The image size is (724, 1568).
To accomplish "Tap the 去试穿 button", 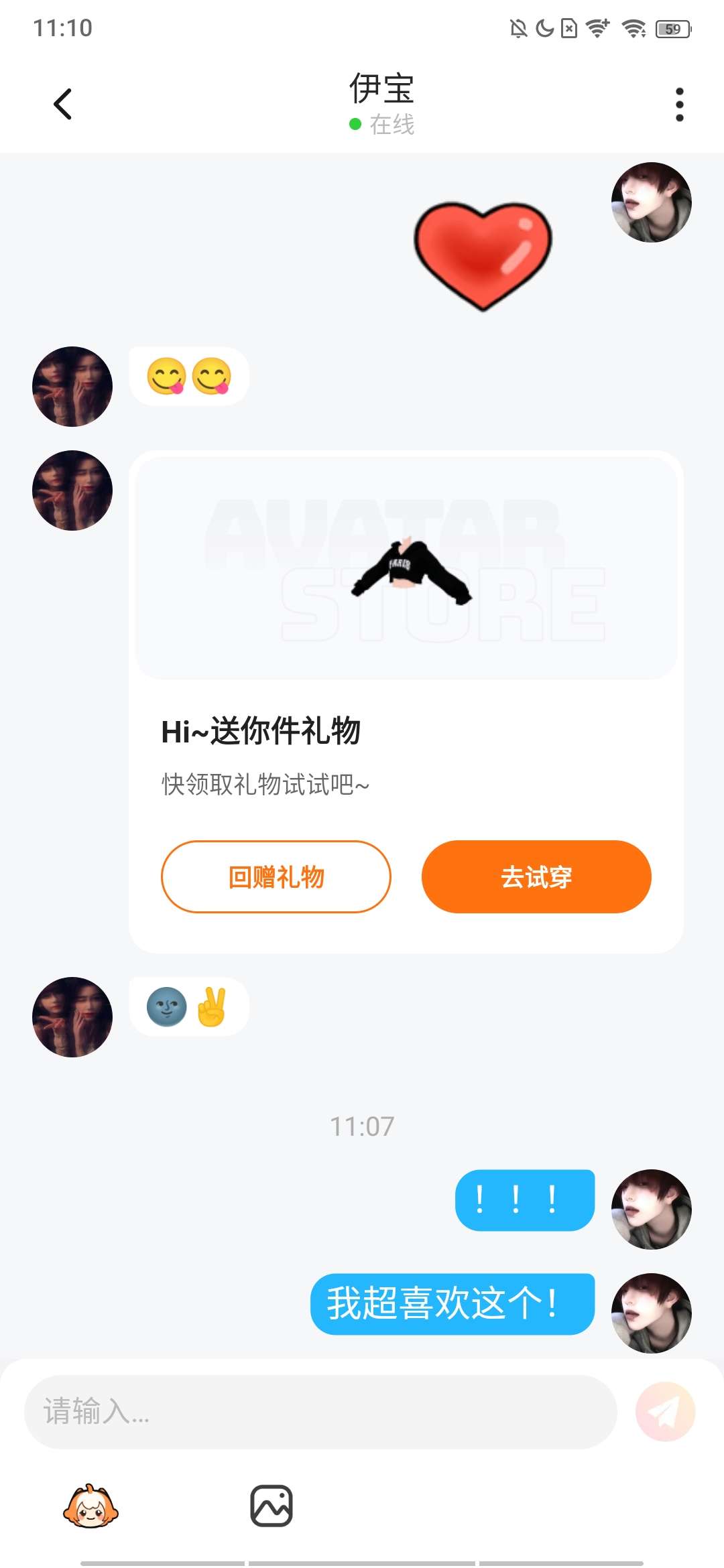I will [x=536, y=876].
